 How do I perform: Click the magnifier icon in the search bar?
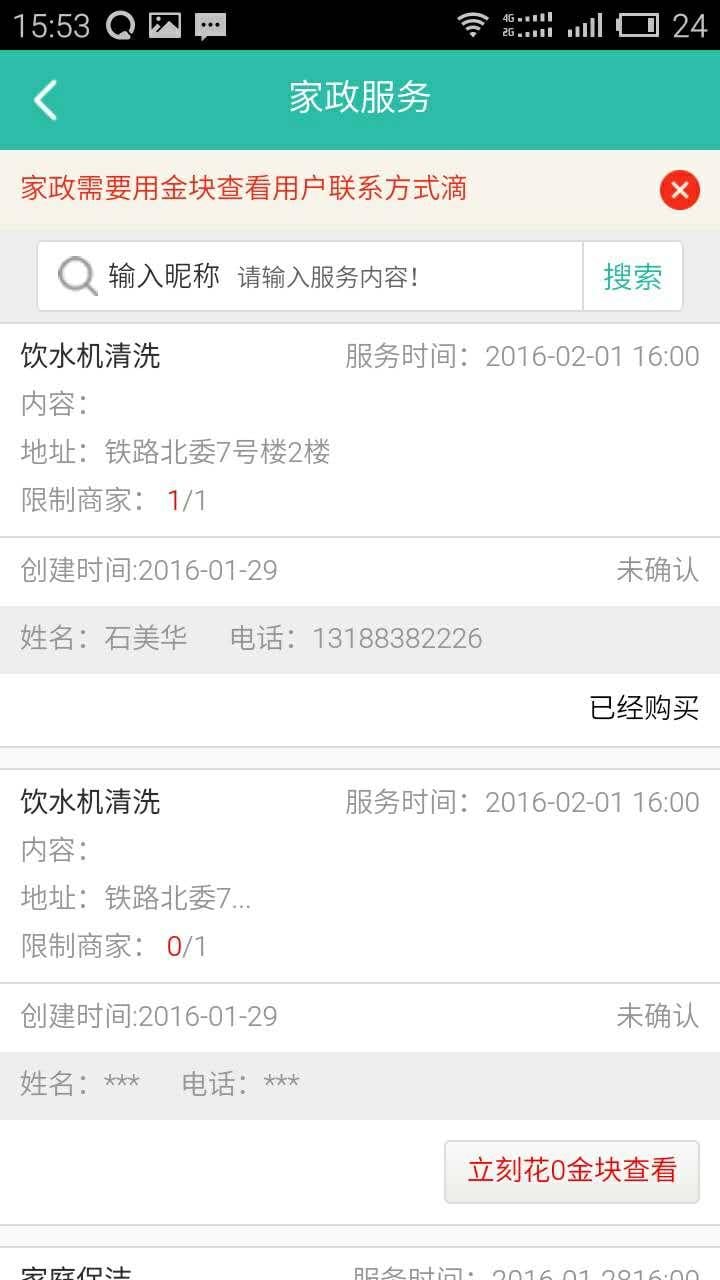point(74,275)
